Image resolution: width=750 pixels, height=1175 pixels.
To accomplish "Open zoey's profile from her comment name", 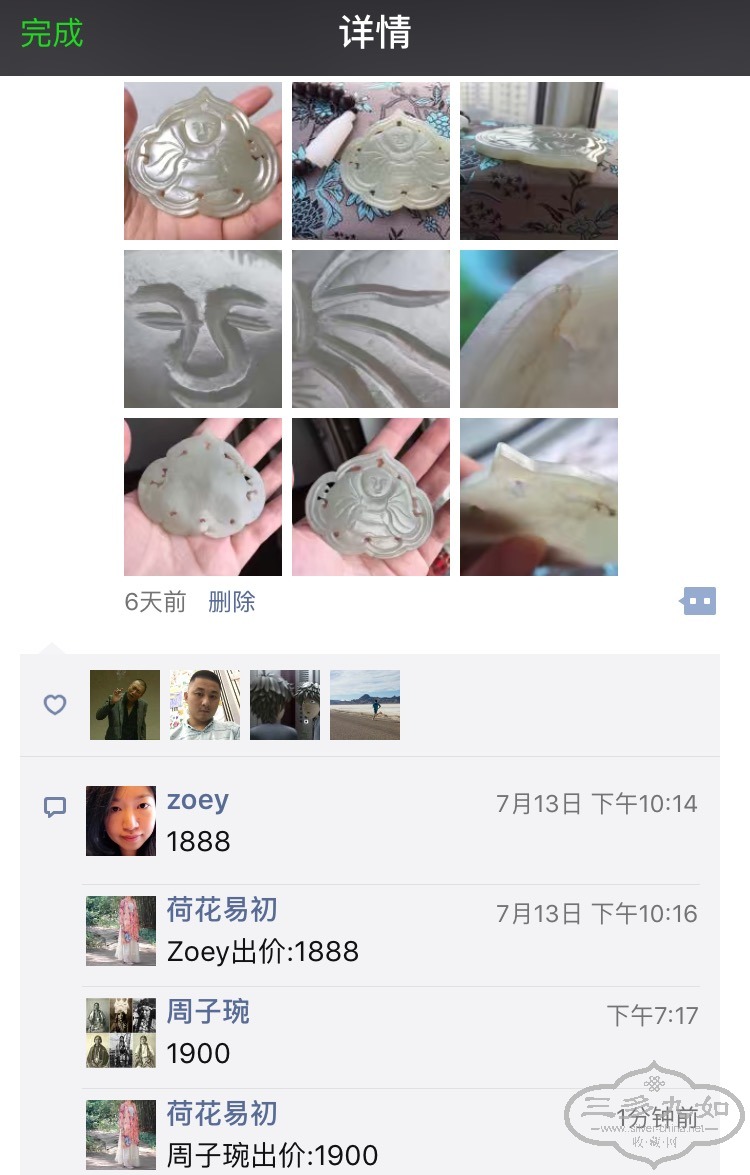I will [x=198, y=801].
